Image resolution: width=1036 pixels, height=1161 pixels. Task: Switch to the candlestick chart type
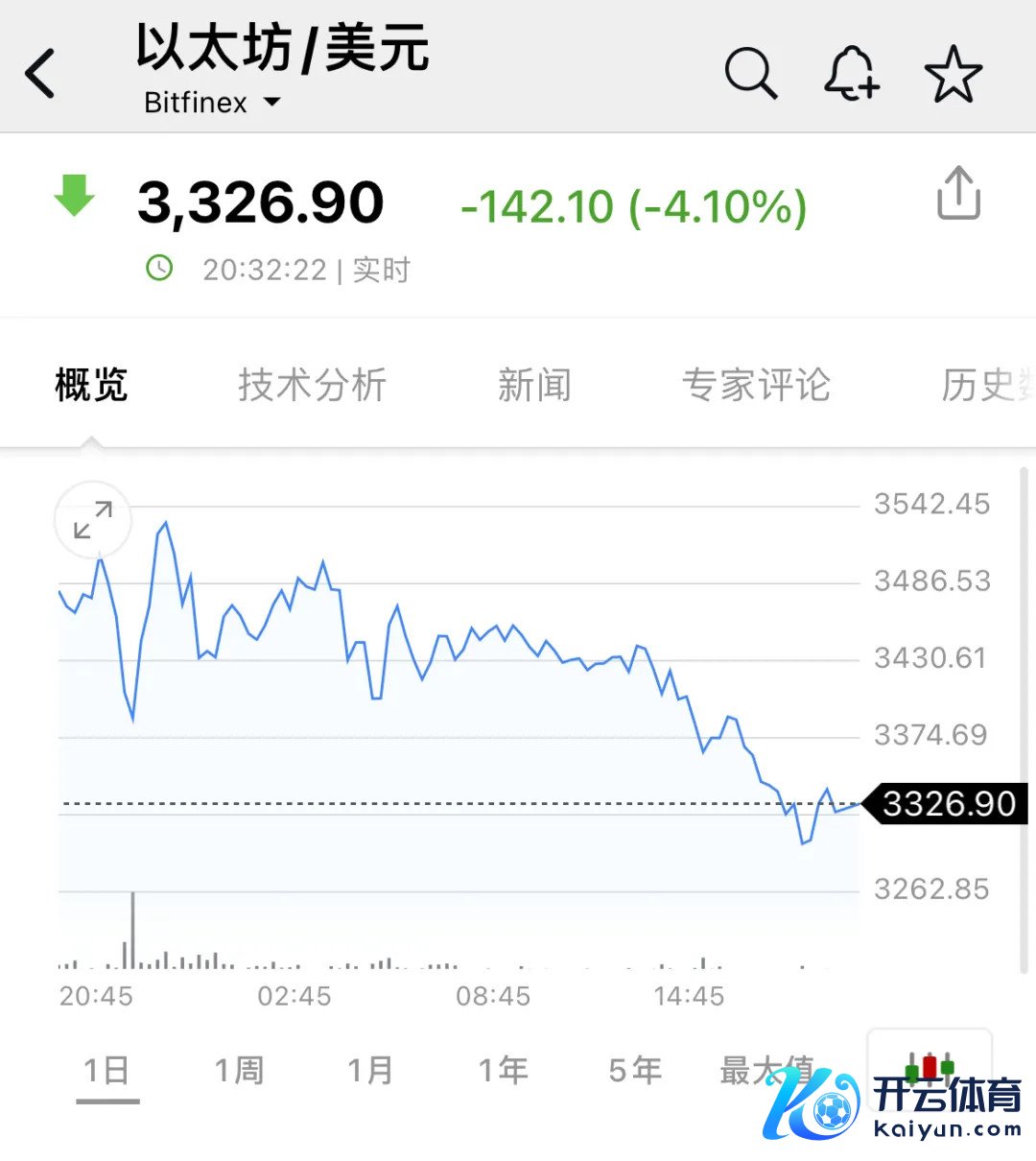pos(929,1066)
